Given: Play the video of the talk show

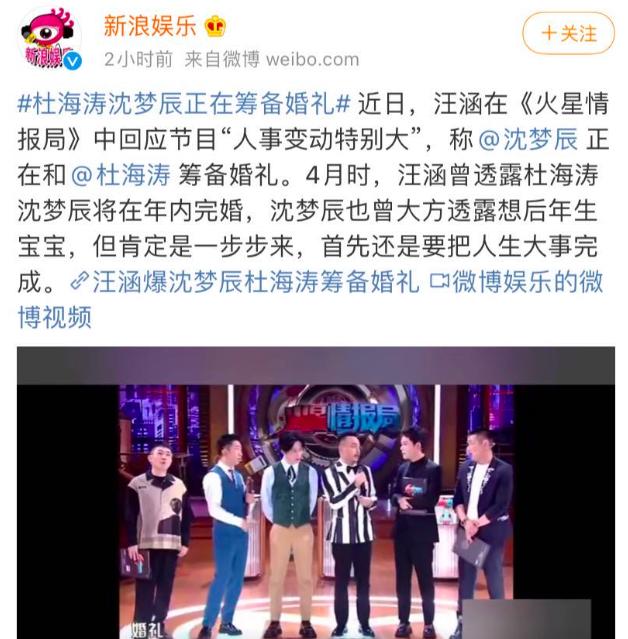Looking at the screenshot, I should tap(315, 494).
